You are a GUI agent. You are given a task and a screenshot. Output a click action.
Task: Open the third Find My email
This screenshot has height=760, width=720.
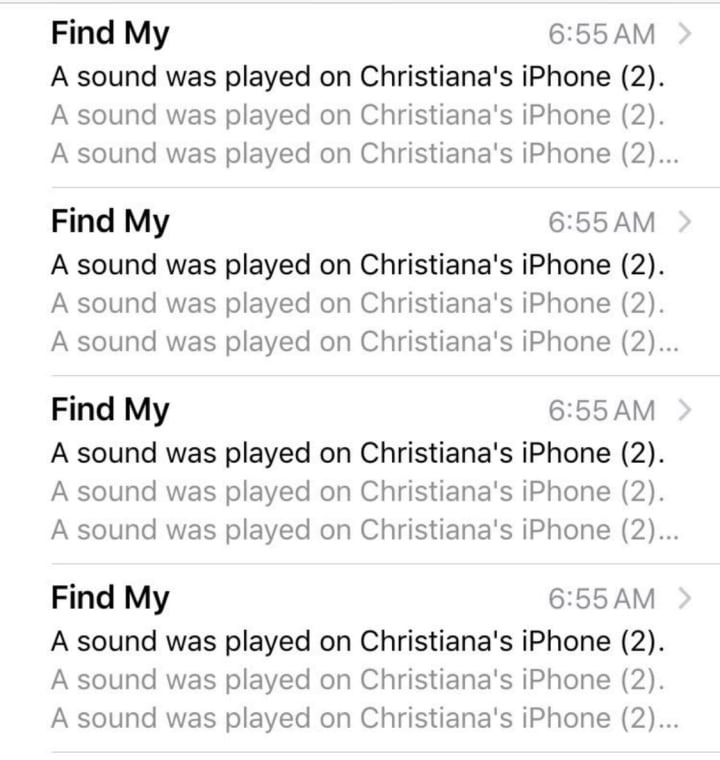tap(360, 470)
